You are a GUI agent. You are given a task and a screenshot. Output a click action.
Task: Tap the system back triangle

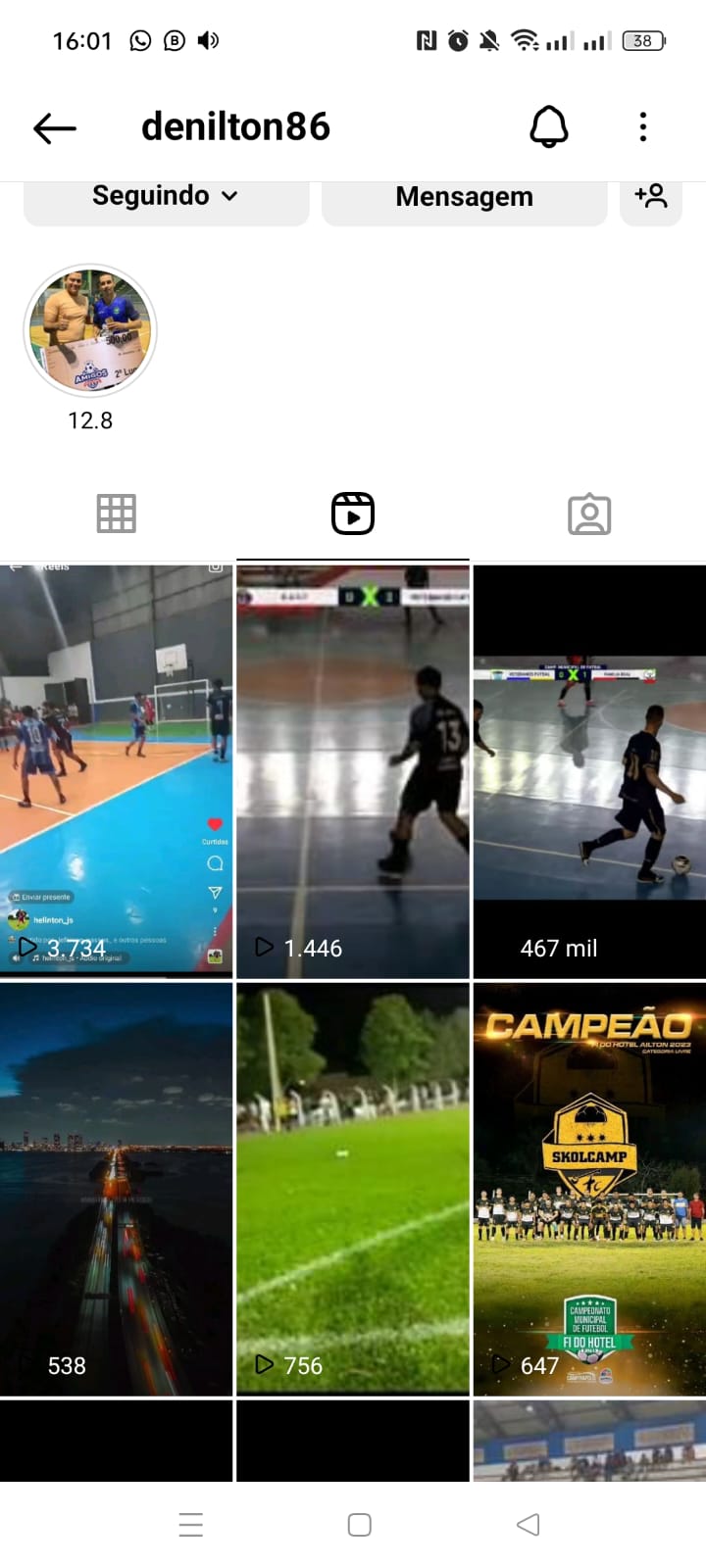tap(529, 1524)
